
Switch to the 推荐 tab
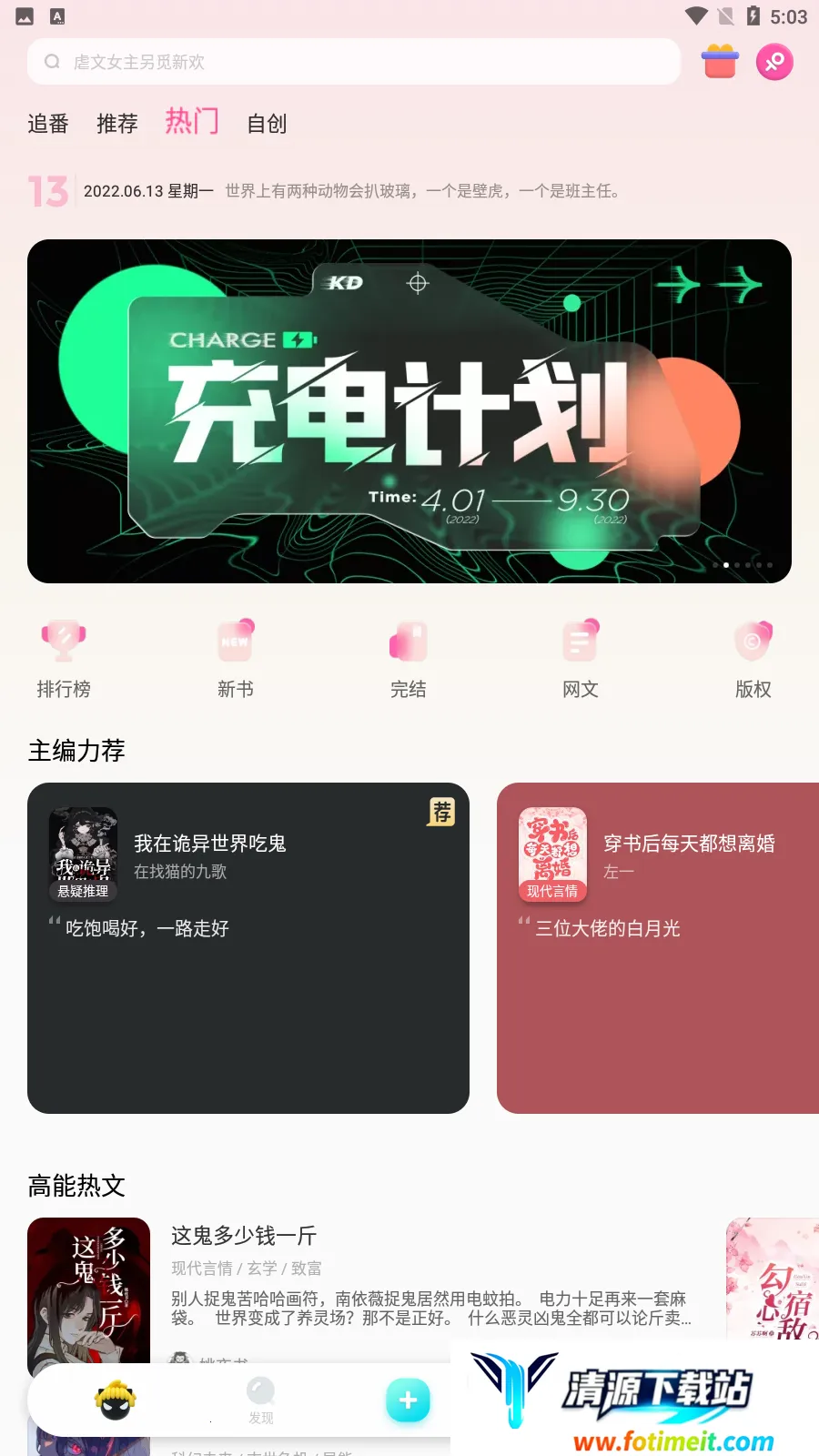tap(117, 124)
